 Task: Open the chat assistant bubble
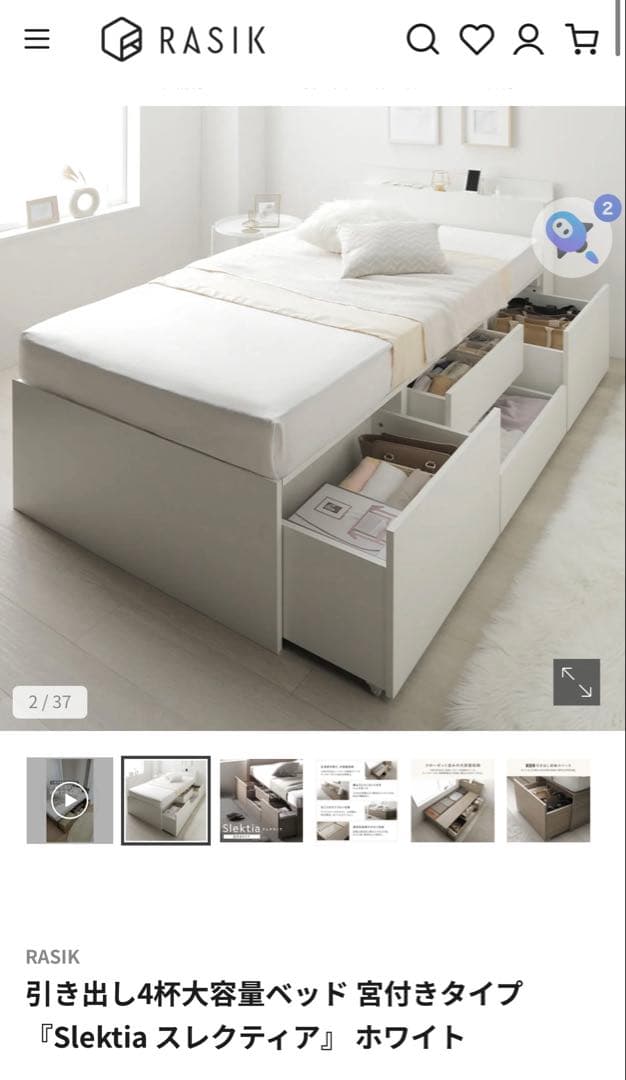pyautogui.click(x=573, y=235)
